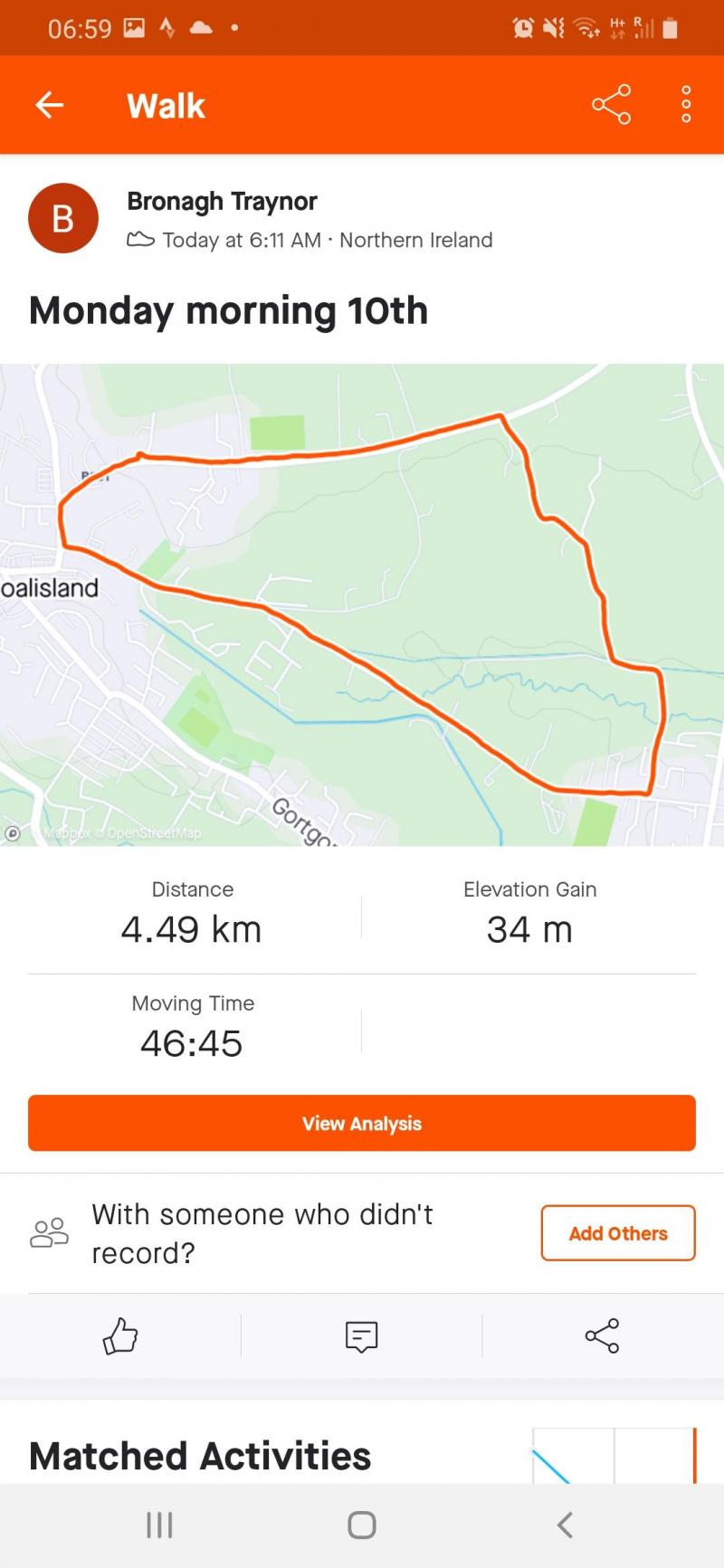Open the three-dot overflow menu
The image size is (724, 1568).
[686, 105]
